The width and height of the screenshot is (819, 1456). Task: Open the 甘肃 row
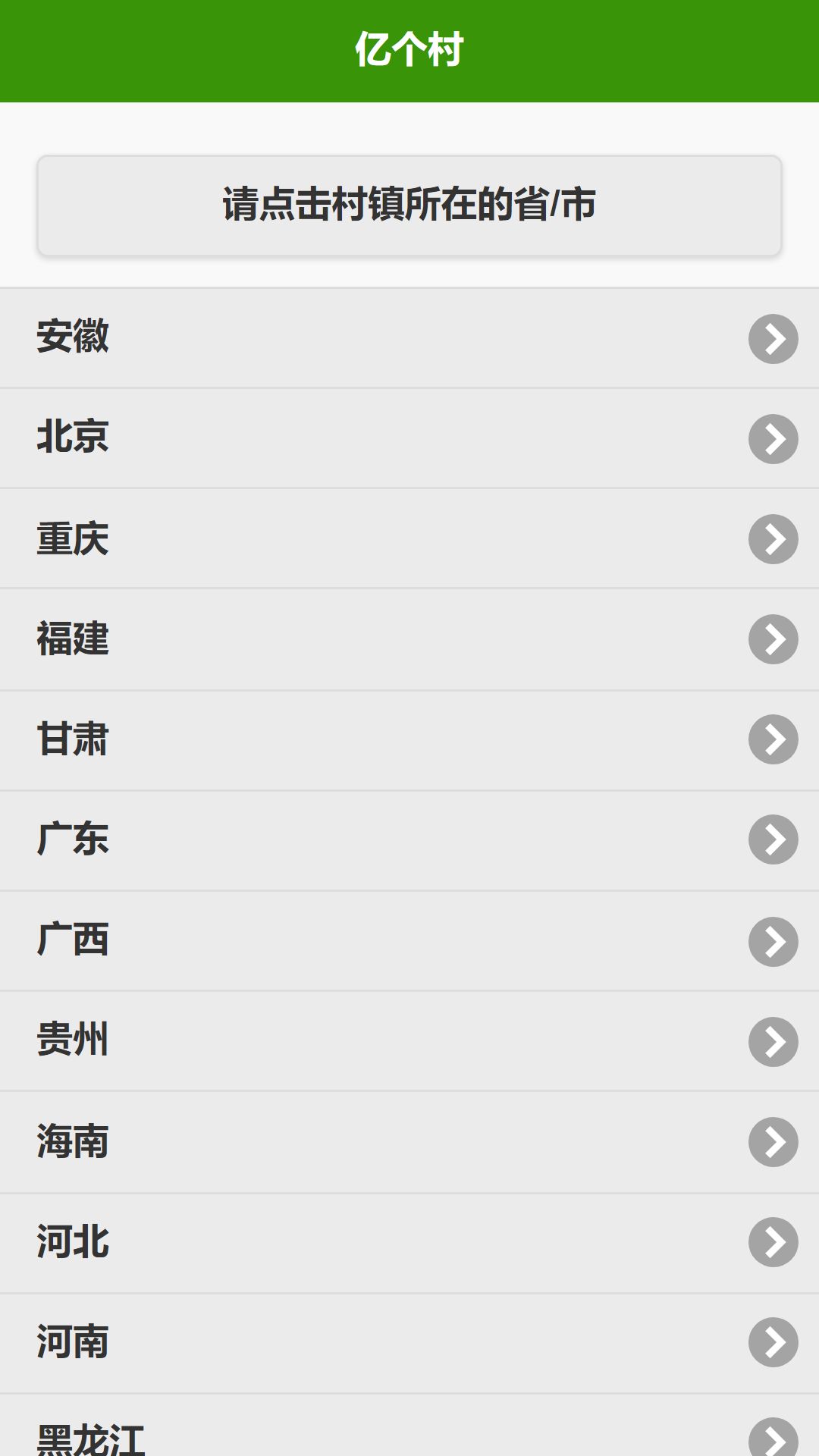(409, 740)
